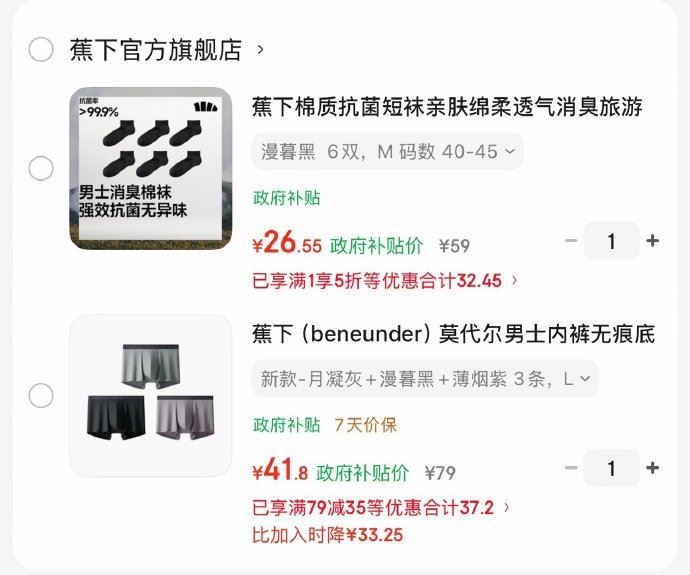Select the 抗菌短袜 socks item checkbox

41,168
